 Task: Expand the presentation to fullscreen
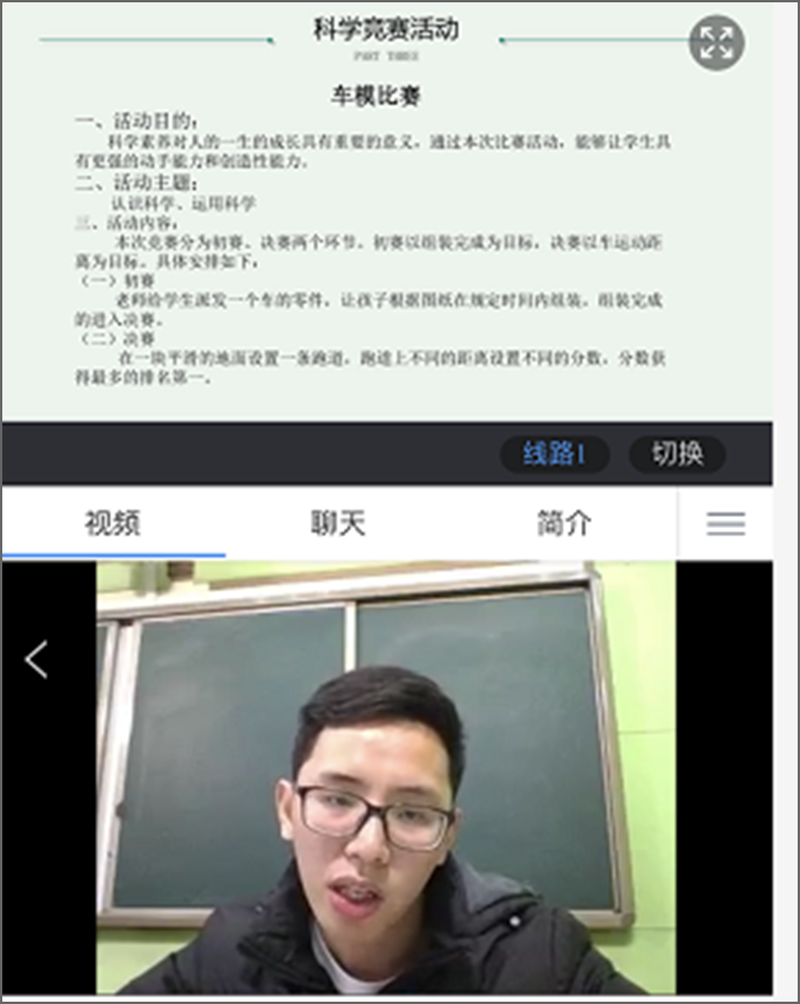tap(716, 43)
